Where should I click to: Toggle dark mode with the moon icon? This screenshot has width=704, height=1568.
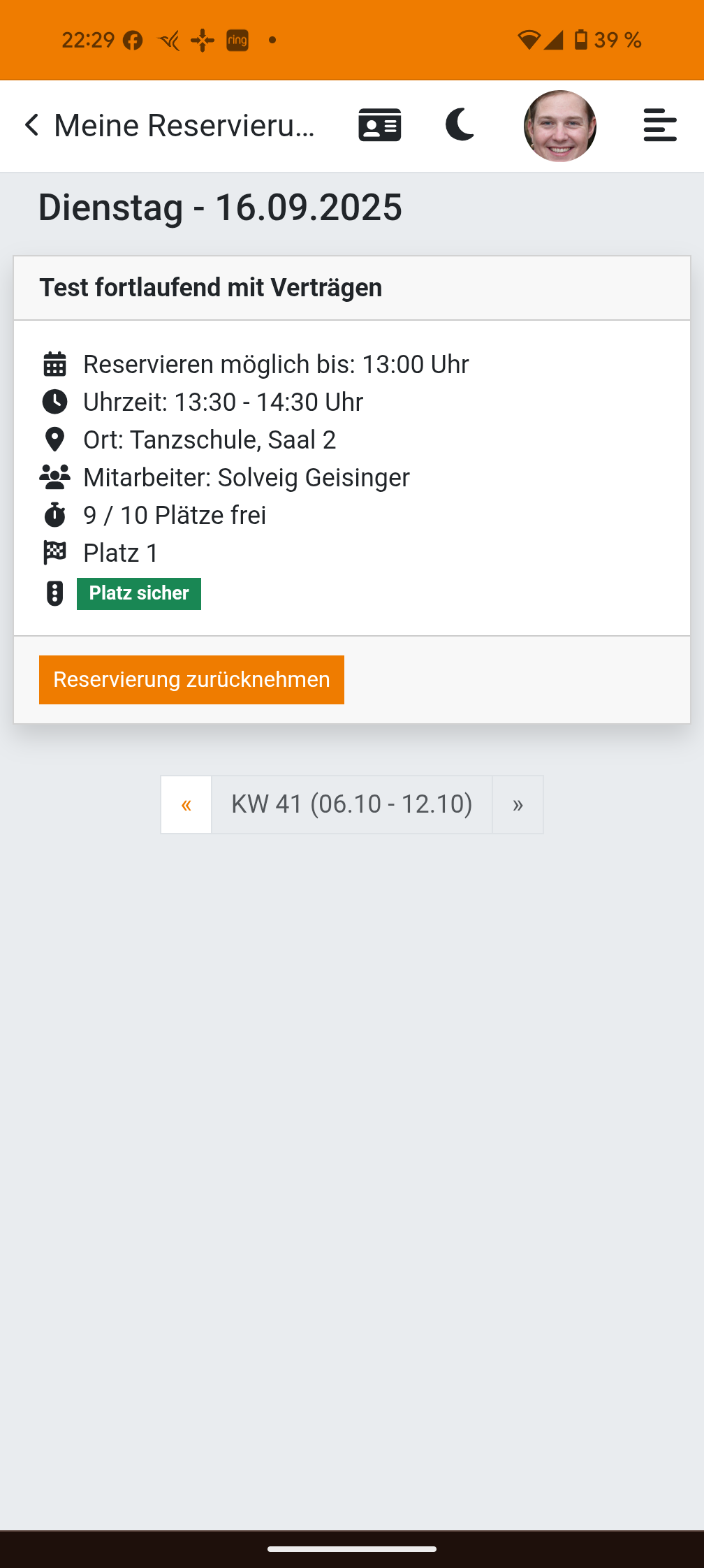pos(460,125)
